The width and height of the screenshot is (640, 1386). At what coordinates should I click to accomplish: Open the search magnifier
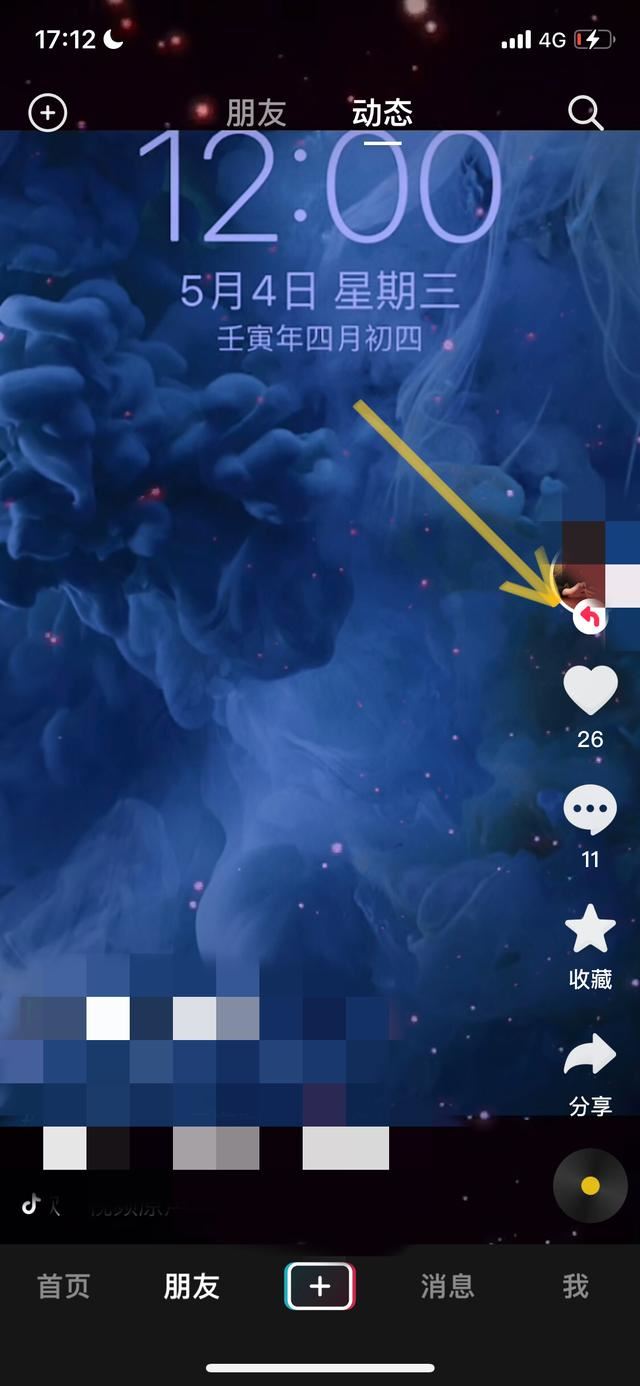586,114
